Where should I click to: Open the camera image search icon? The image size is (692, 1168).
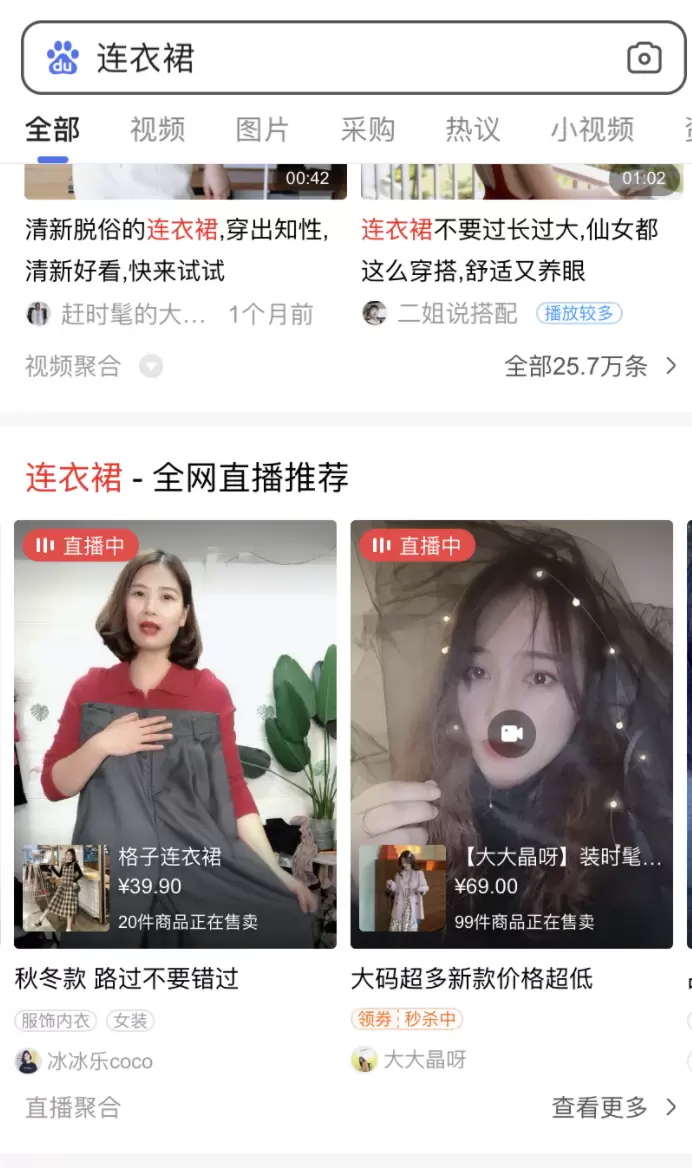[x=644, y=58]
